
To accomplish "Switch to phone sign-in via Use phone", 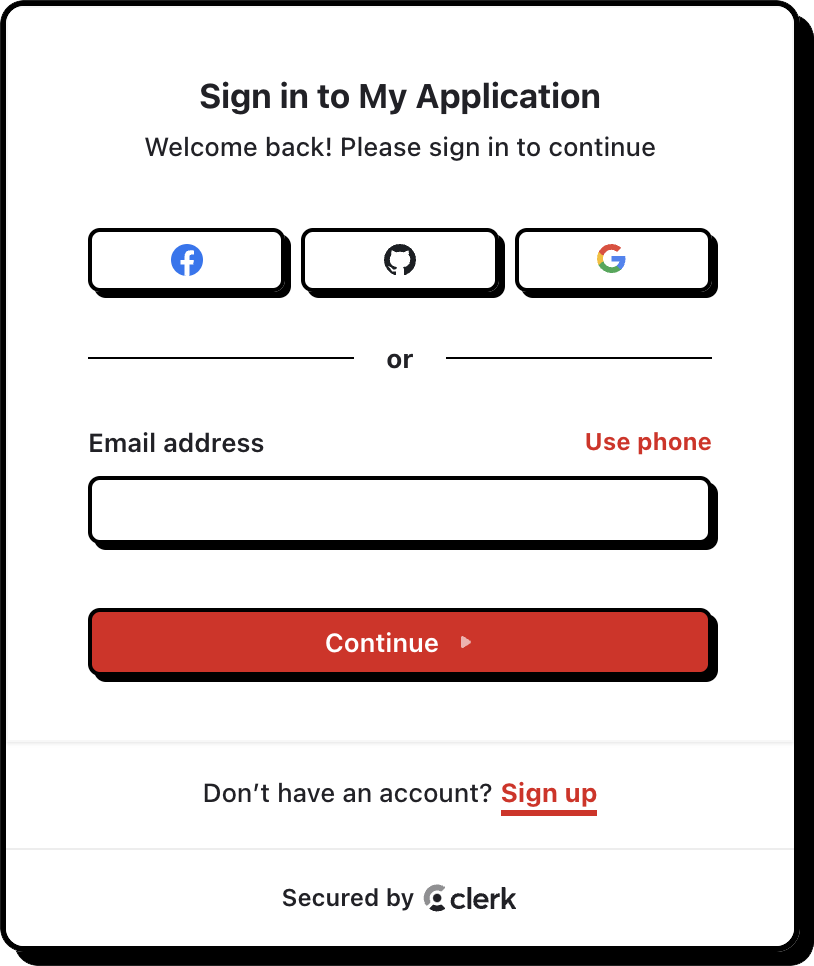I will pos(648,441).
